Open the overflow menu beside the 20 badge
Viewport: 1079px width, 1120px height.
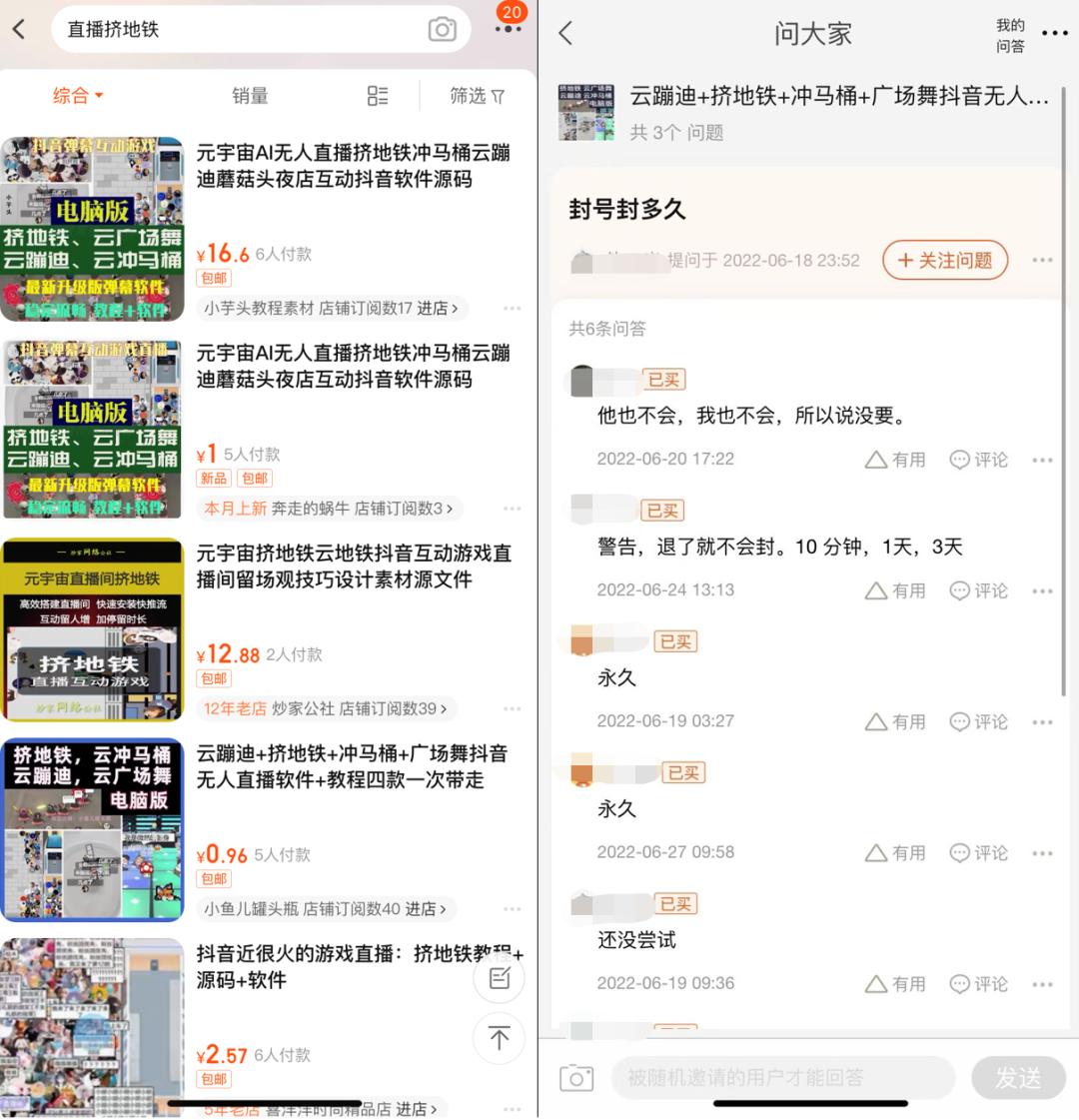[x=509, y=31]
